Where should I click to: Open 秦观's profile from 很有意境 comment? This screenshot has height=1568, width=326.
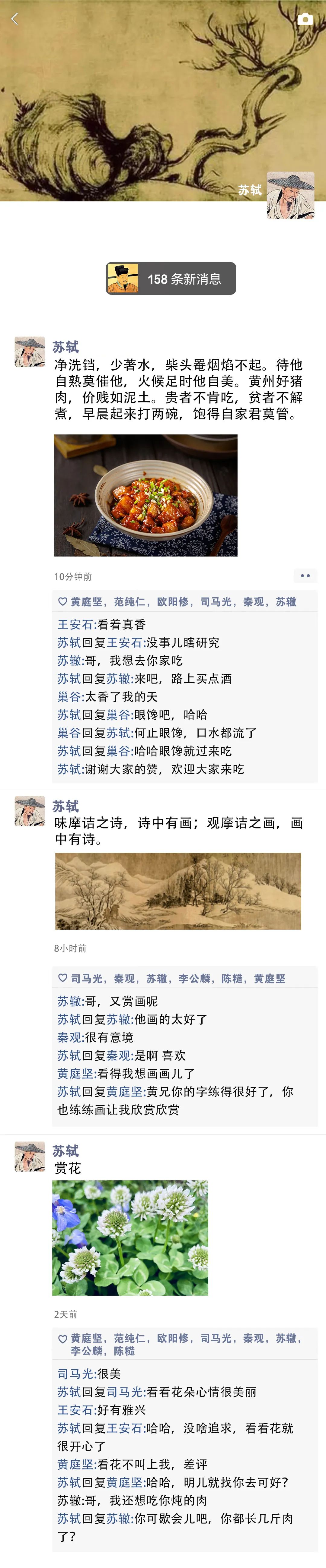[70, 1037]
